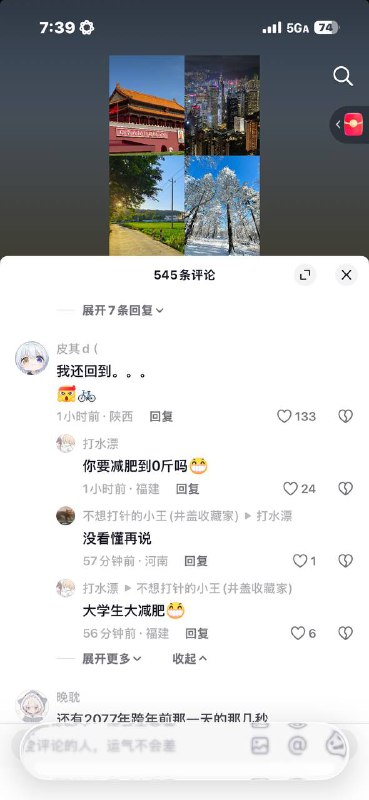
Task: Attach an image to the comment
Action: click(x=260, y=746)
